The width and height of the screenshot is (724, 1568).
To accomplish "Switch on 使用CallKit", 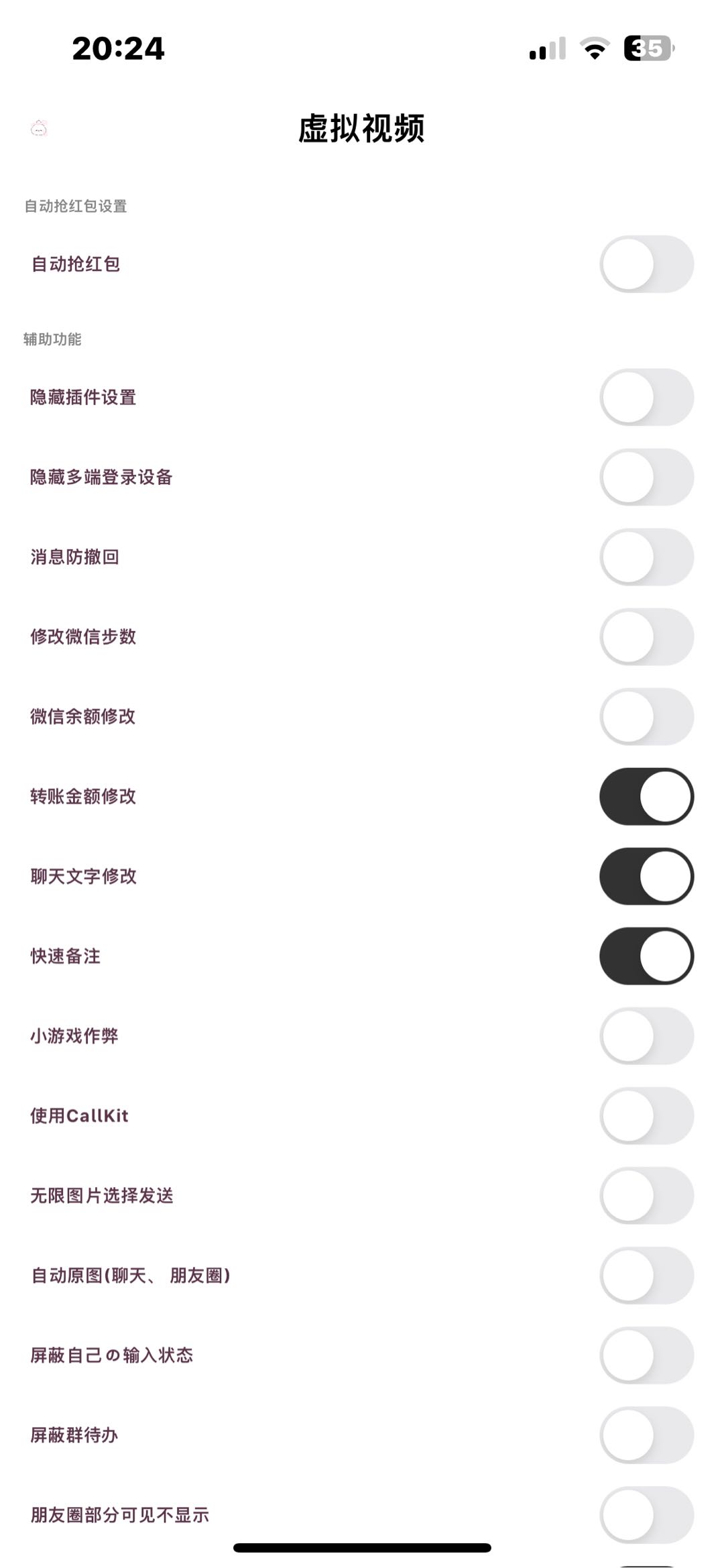I will [646, 1115].
